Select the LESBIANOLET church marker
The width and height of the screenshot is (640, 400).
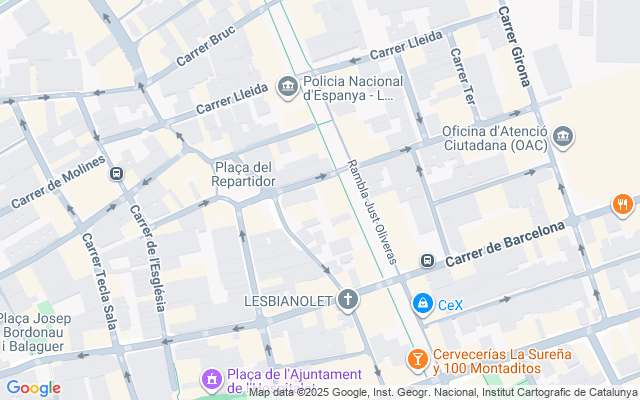[348, 299]
